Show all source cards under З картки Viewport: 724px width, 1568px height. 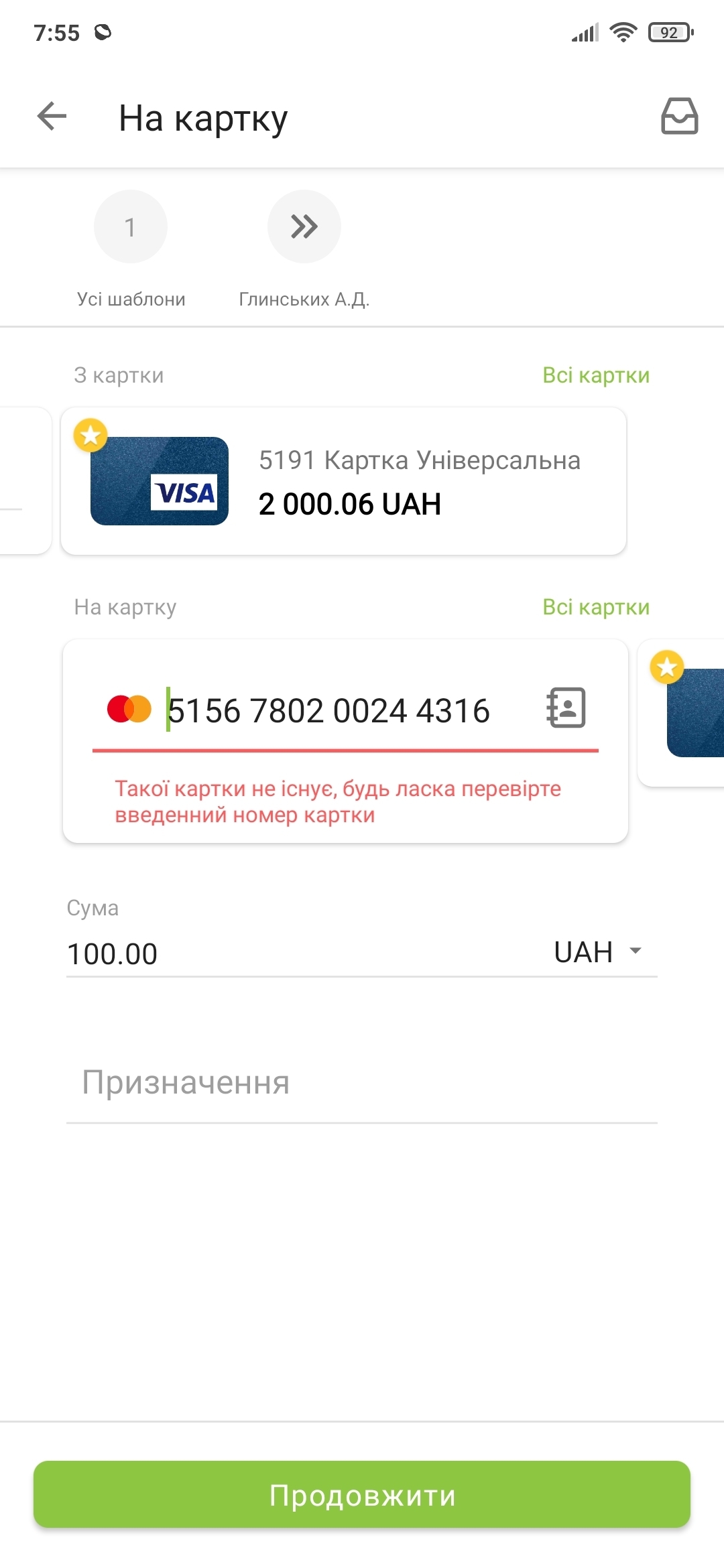595,375
